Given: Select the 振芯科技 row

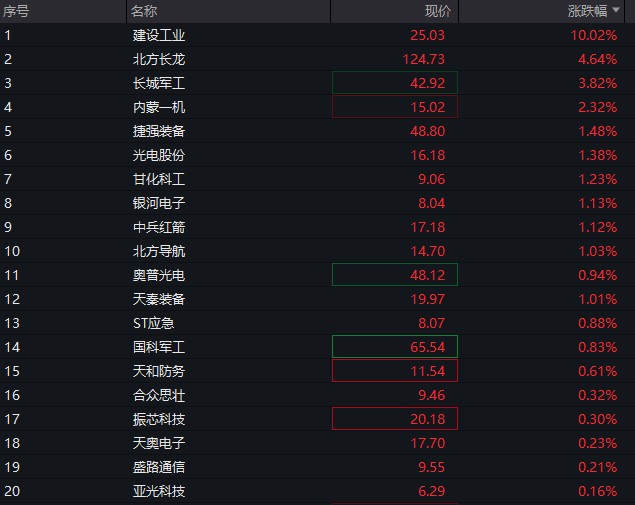Looking at the screenshot, I should [318, 419].
